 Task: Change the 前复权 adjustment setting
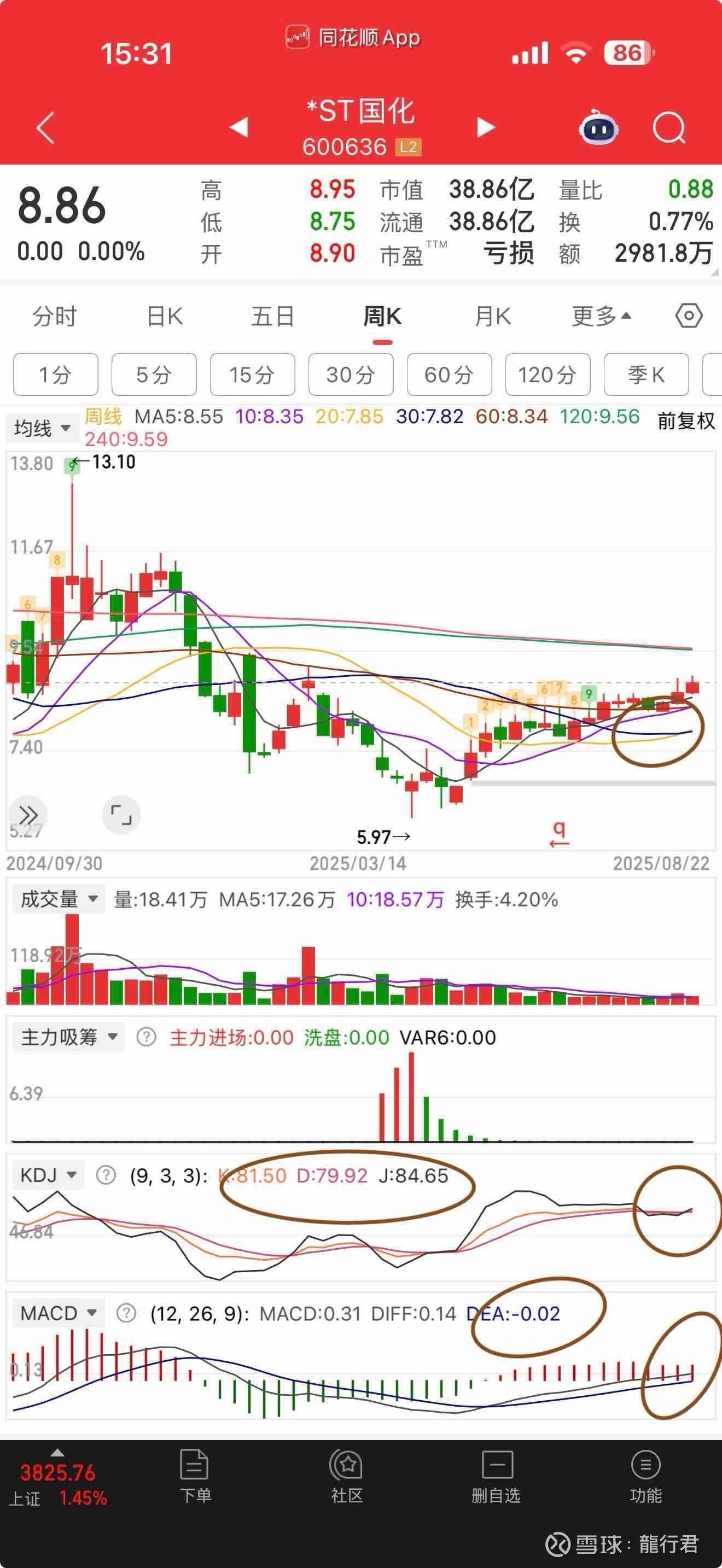point(685,420)
